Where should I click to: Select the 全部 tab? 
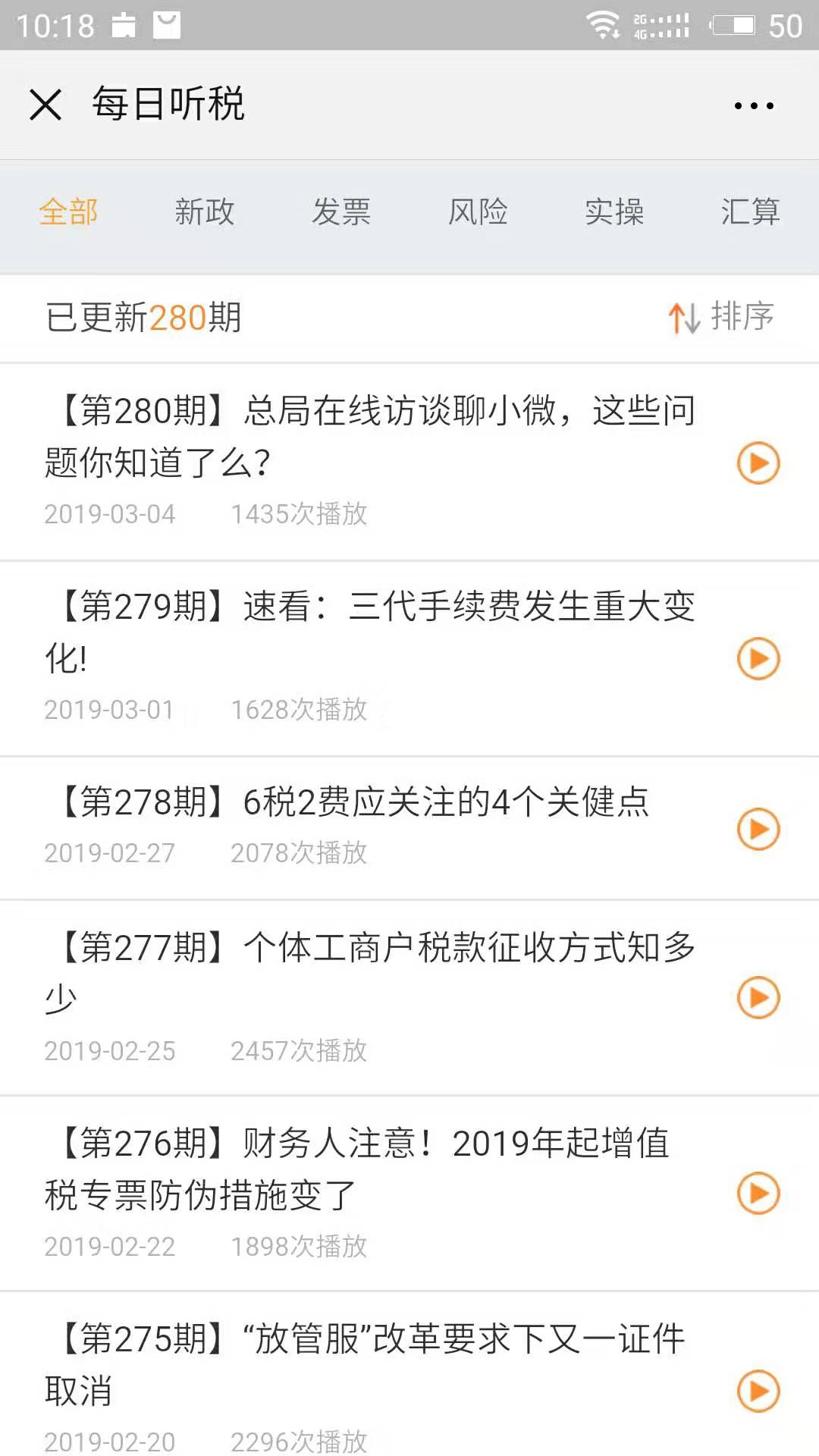pyautogui.click(x=68, y=212)
